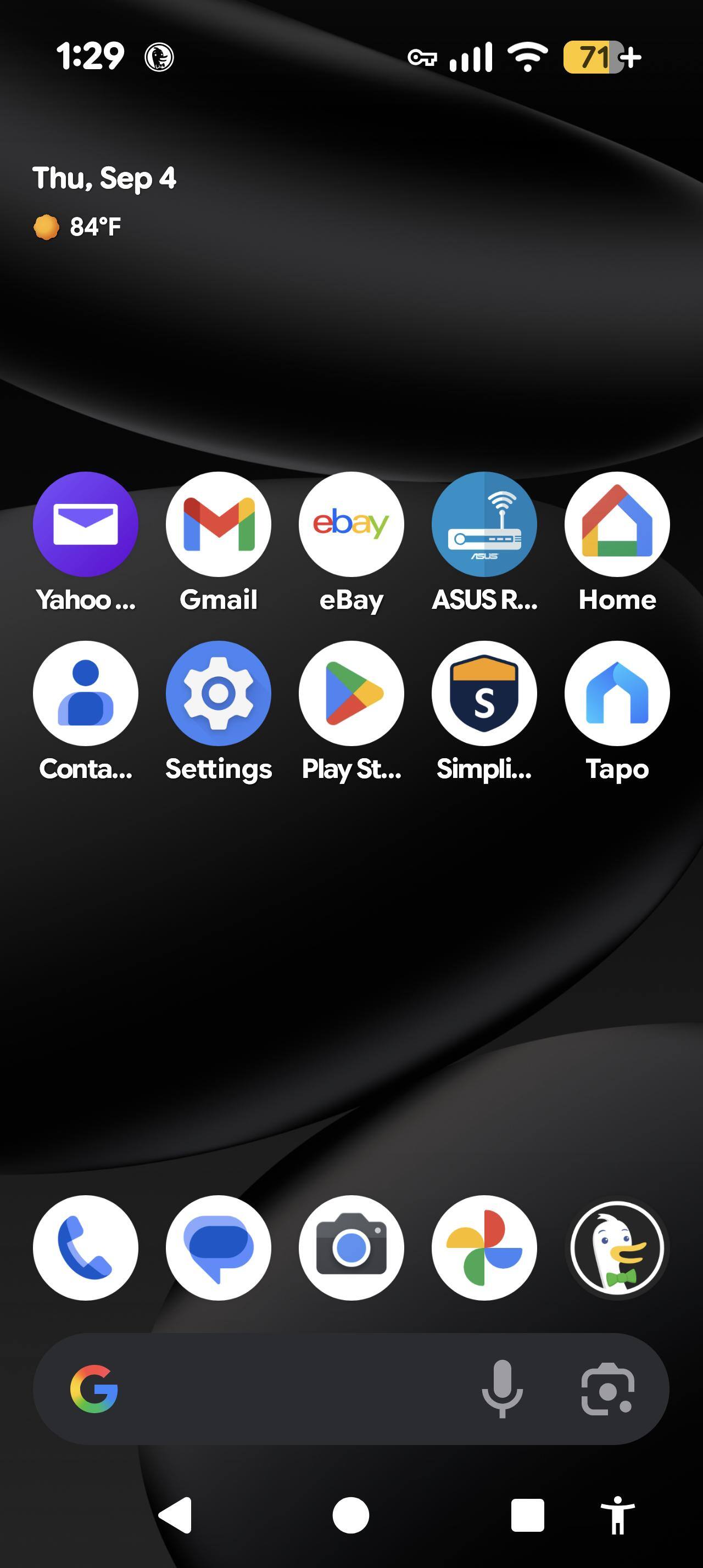Open the Contacts app
The height and width of the screenshot is (1568, 703).
85,693
